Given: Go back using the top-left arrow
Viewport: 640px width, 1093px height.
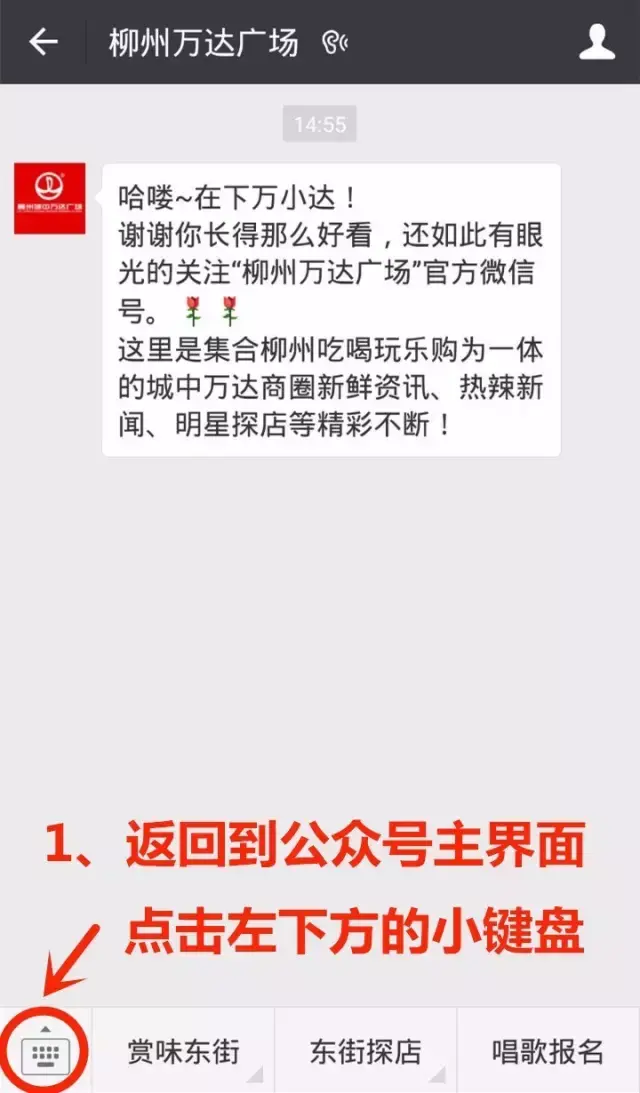Looking at the screenshot, I should (43, 42).
